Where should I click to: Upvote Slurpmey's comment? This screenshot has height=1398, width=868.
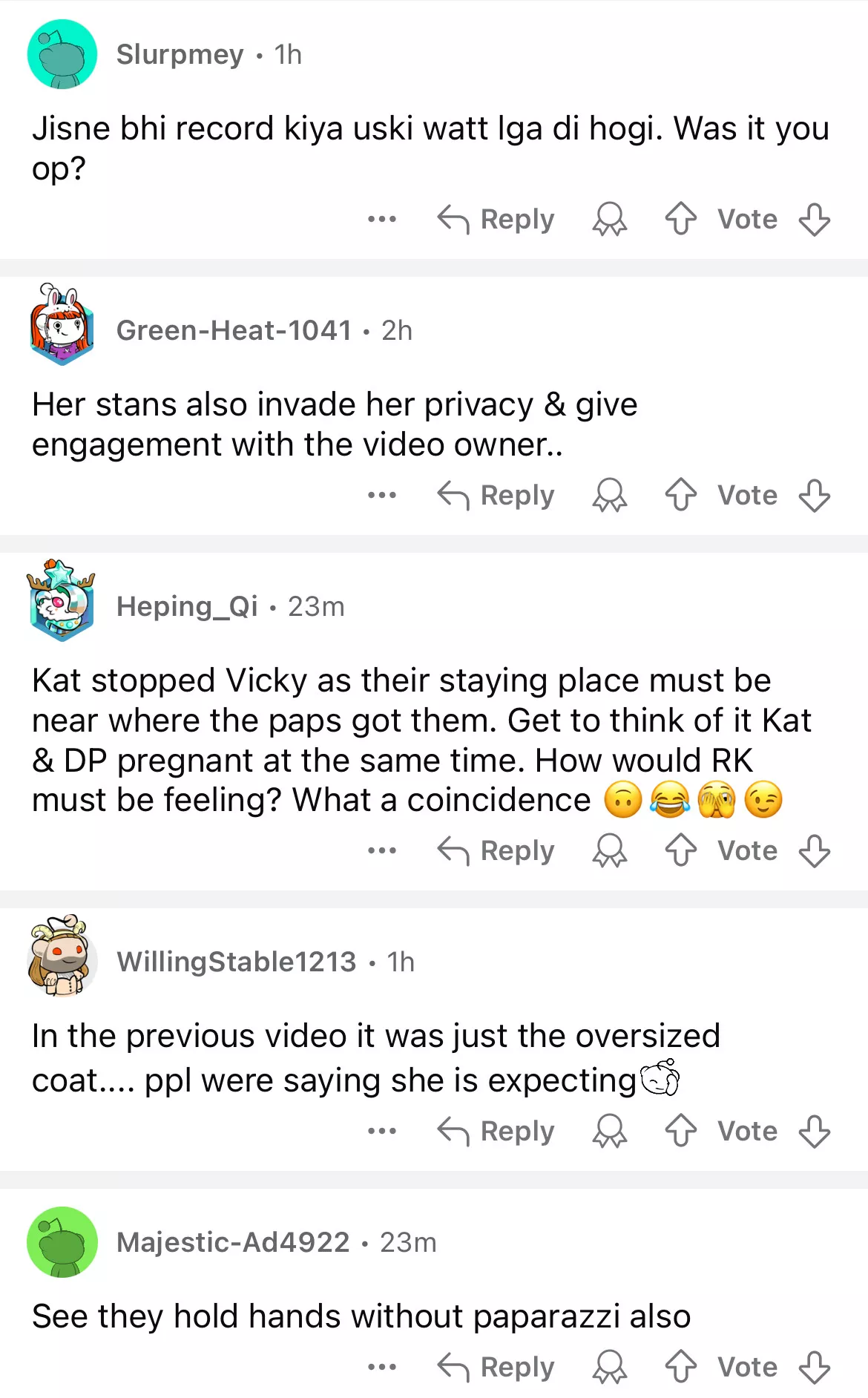(680, 220)
